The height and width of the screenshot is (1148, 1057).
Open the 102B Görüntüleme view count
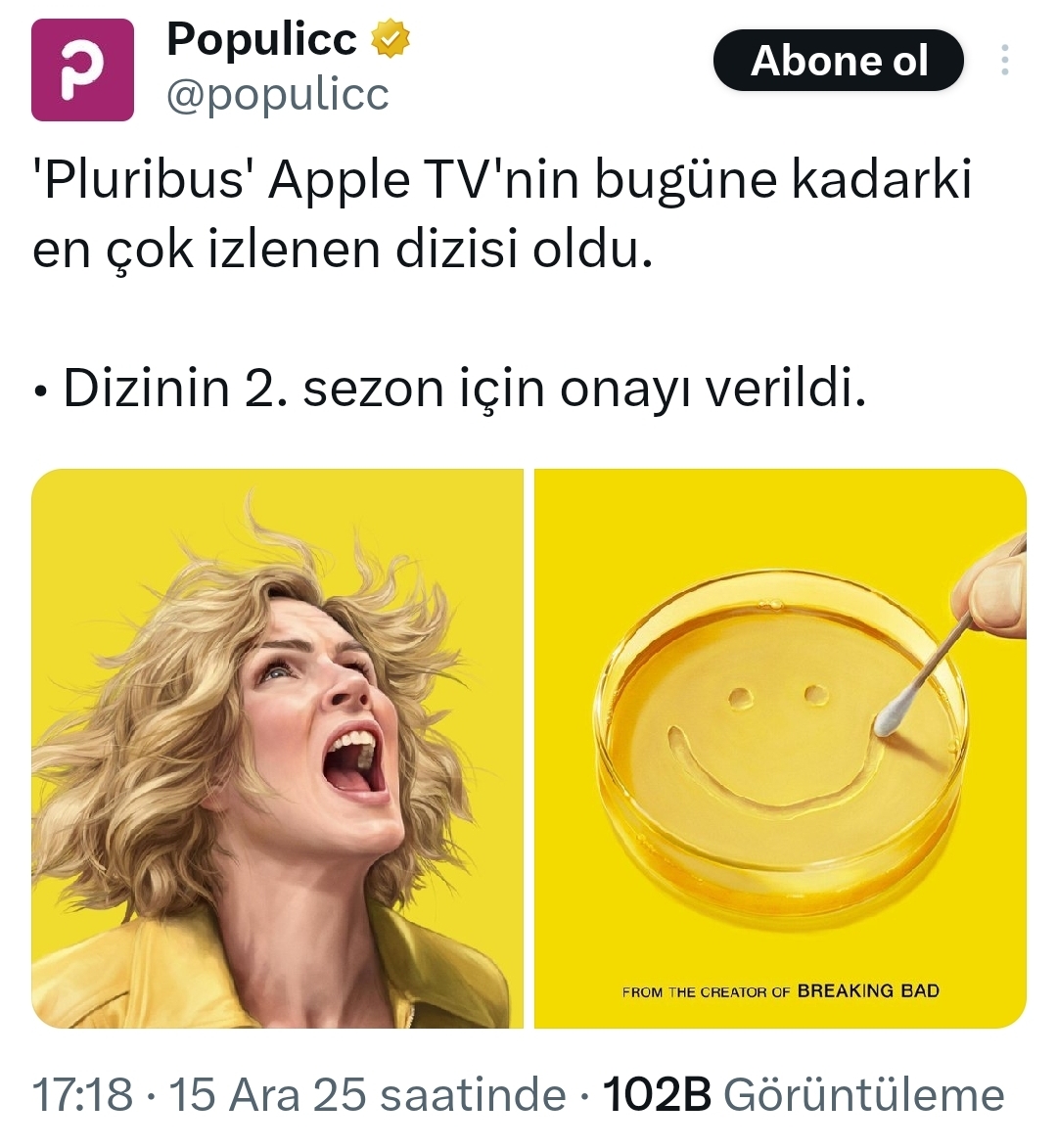803,1094
